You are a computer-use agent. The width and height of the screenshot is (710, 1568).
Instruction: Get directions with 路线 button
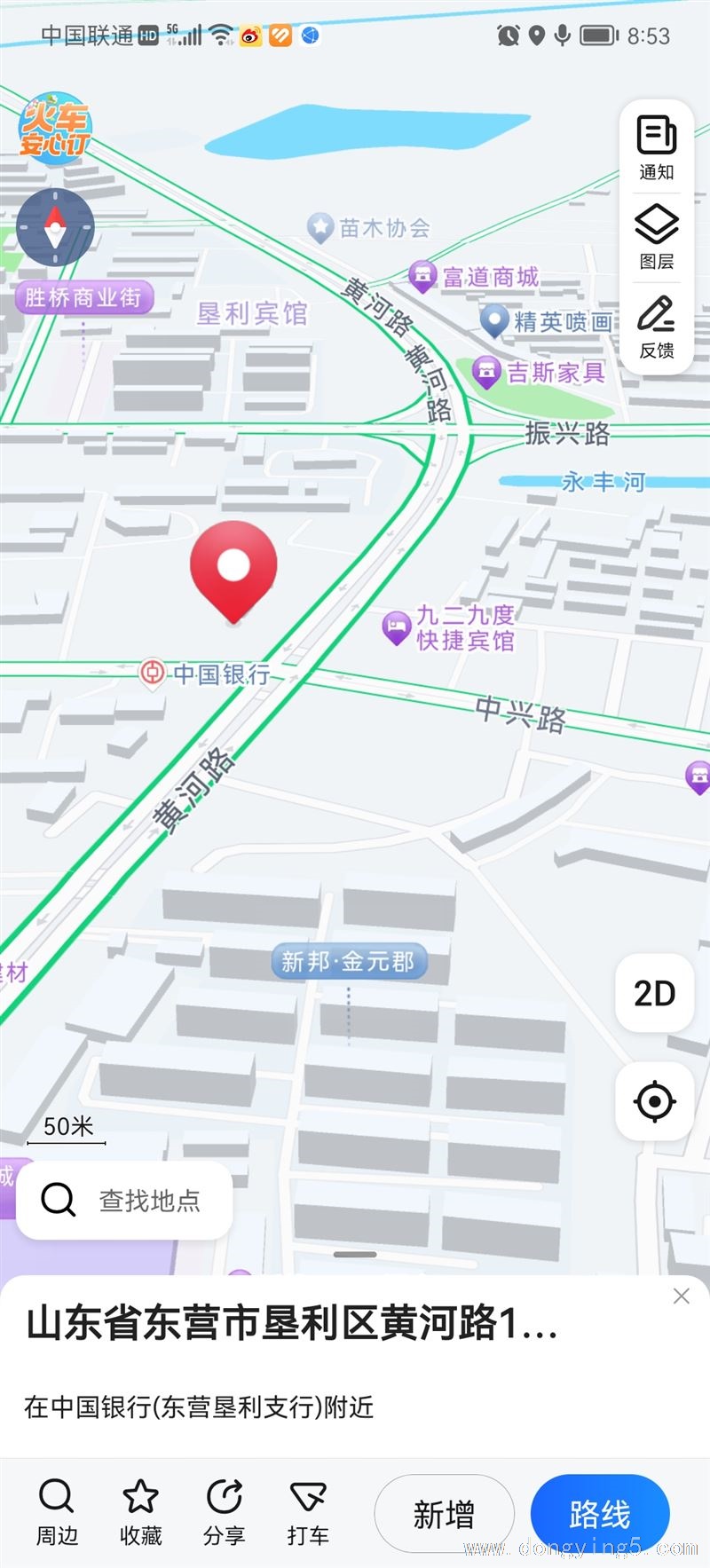pyautogui.click(x=600, y=1513)
